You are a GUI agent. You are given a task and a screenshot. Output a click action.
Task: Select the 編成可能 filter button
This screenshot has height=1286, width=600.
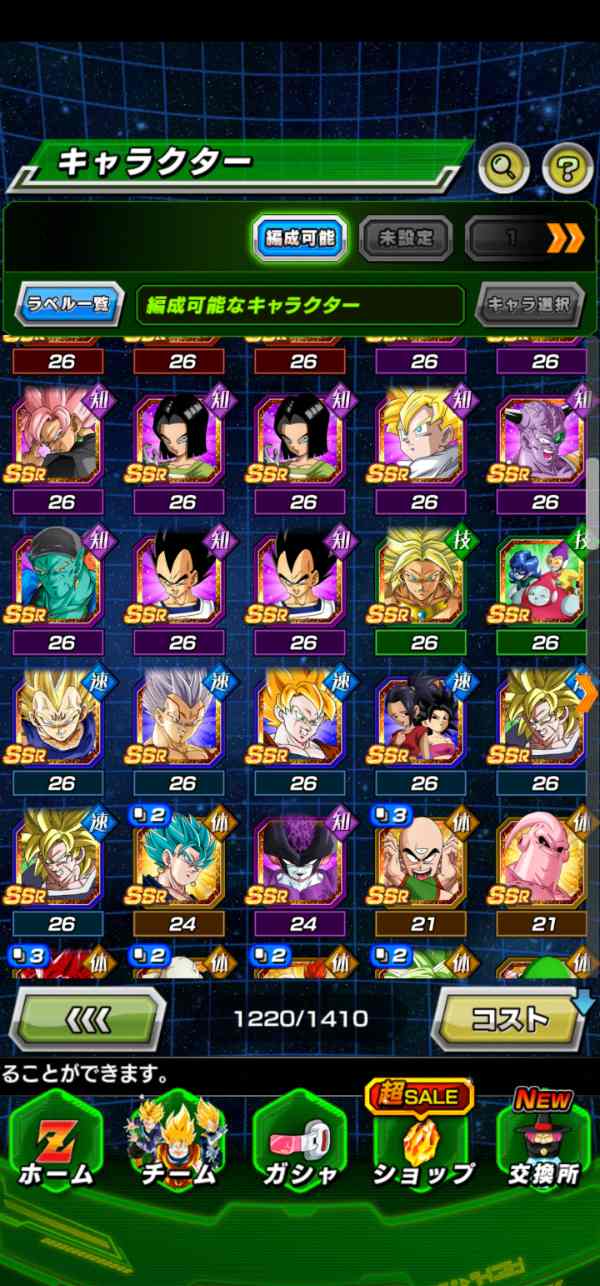(300, 238)
